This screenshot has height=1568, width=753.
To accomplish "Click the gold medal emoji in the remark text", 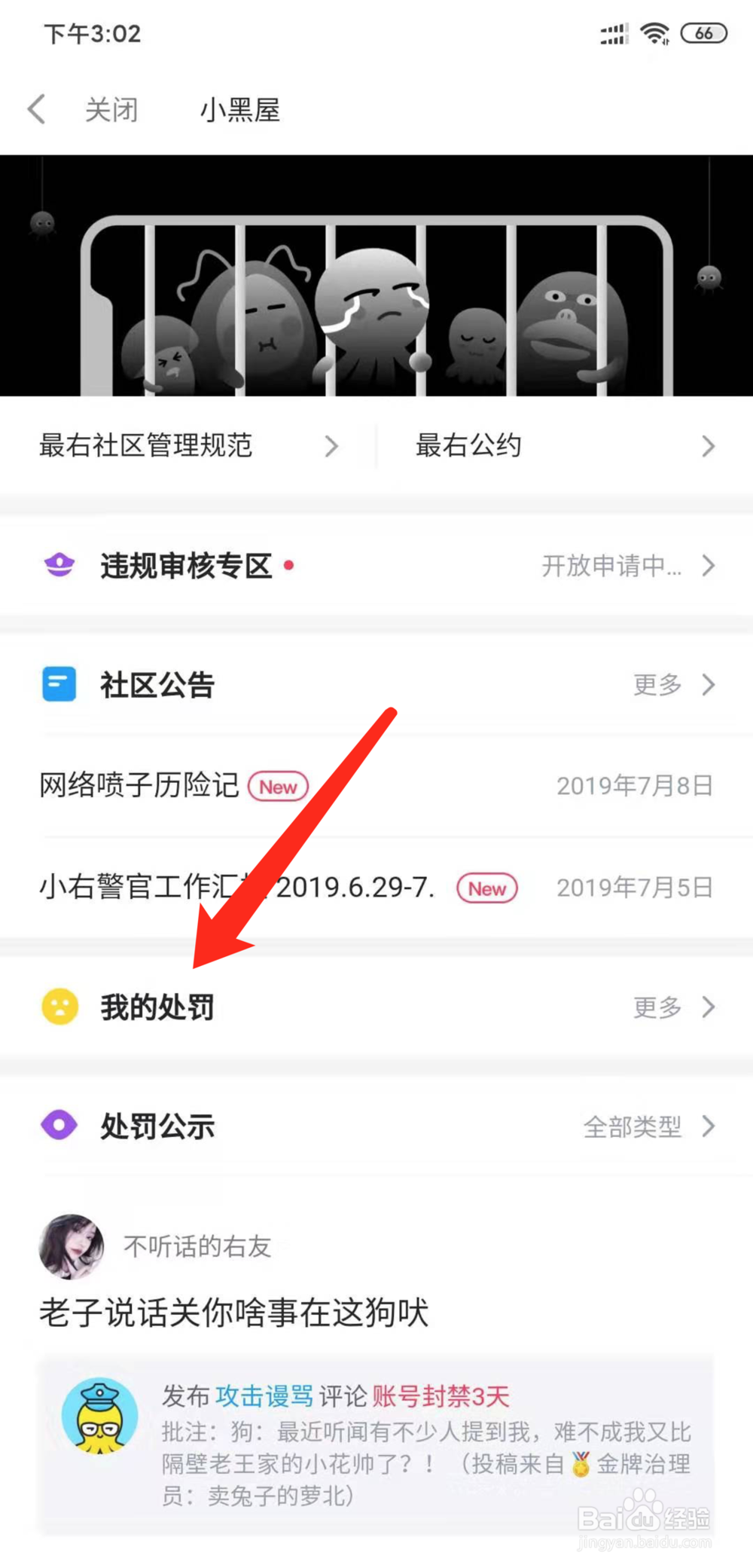I will 580,1464.
